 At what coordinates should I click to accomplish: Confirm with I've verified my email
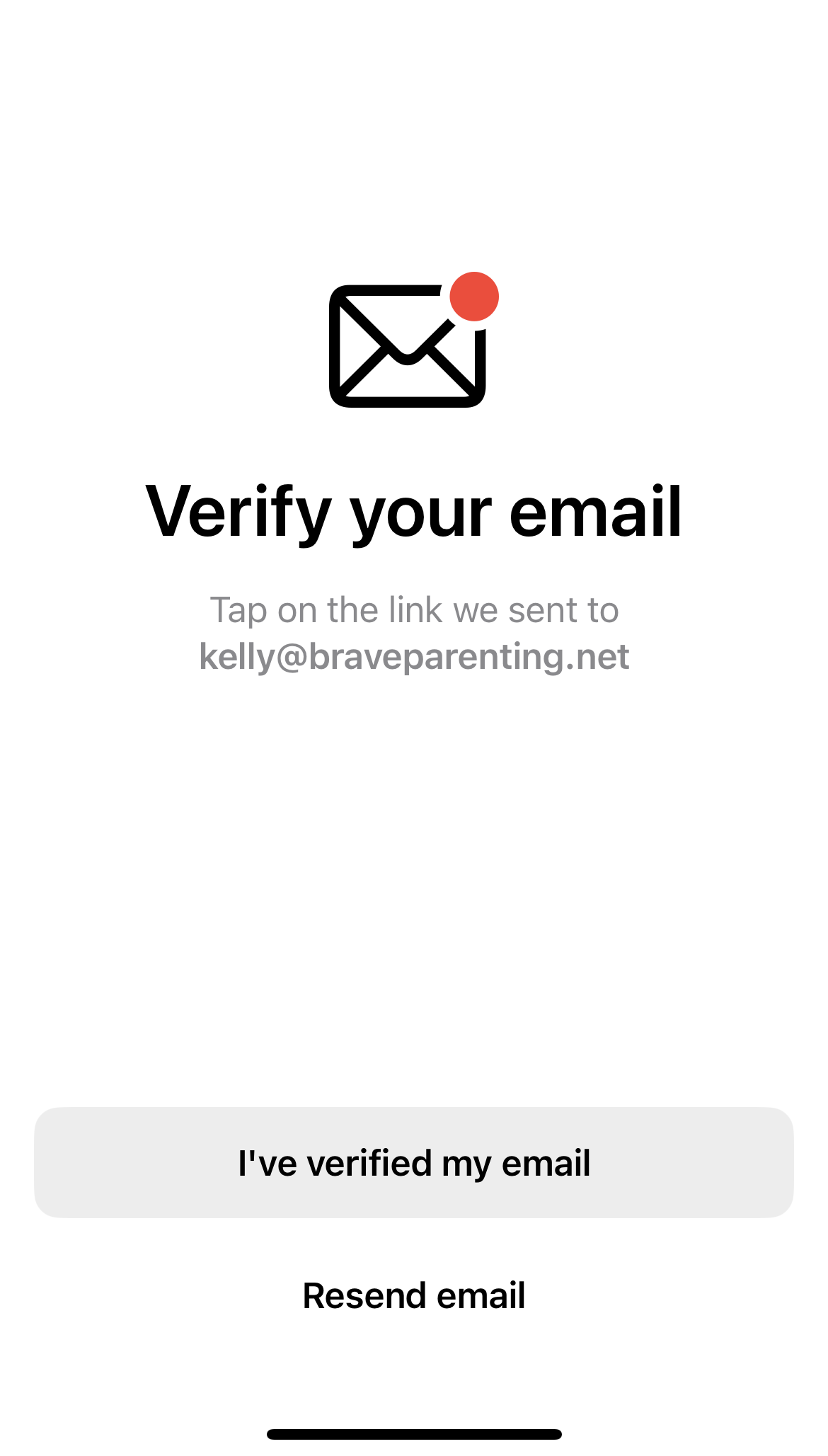click(x=414, y=1162)
